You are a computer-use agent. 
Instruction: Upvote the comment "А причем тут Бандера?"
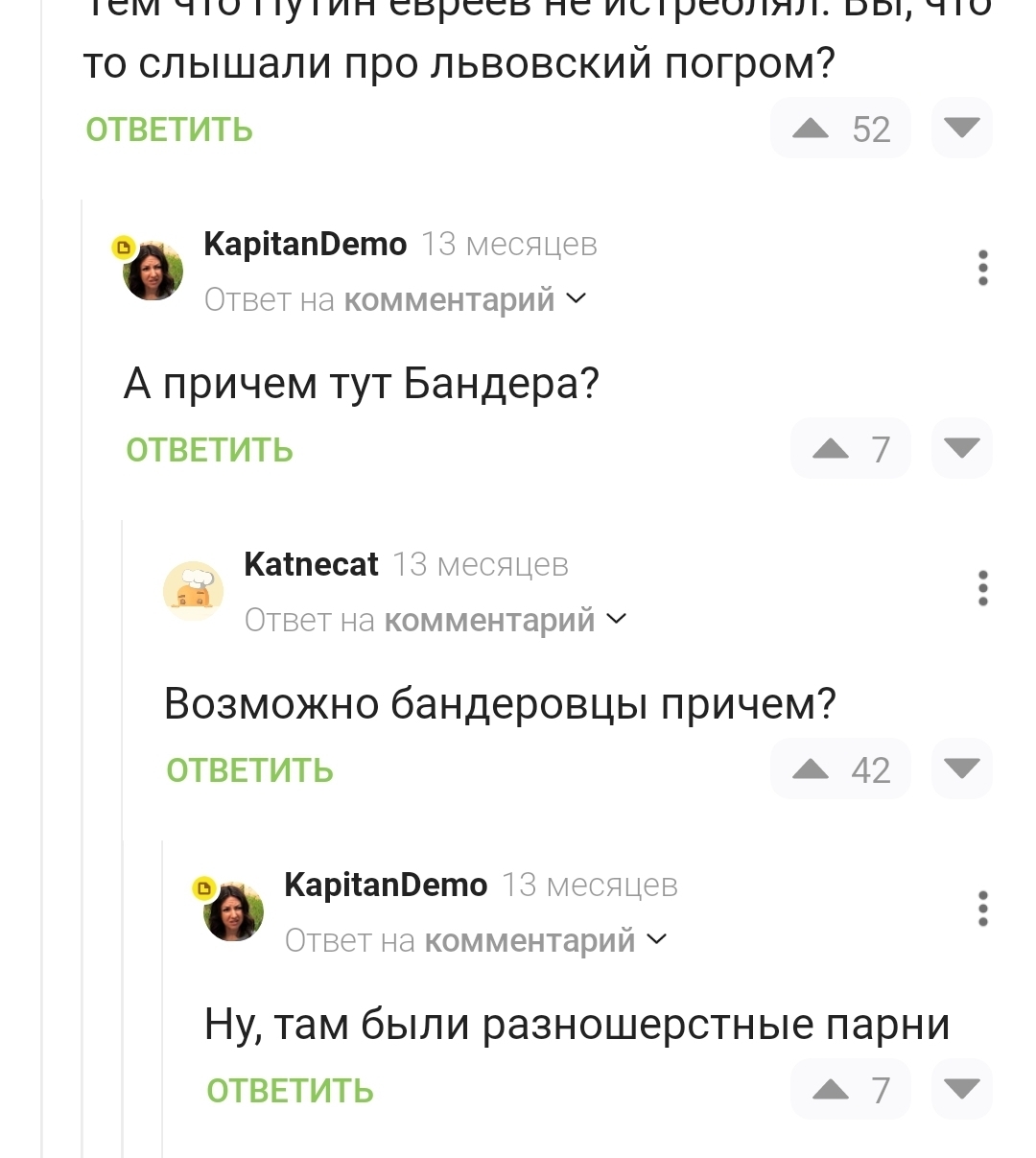[831, 449]
